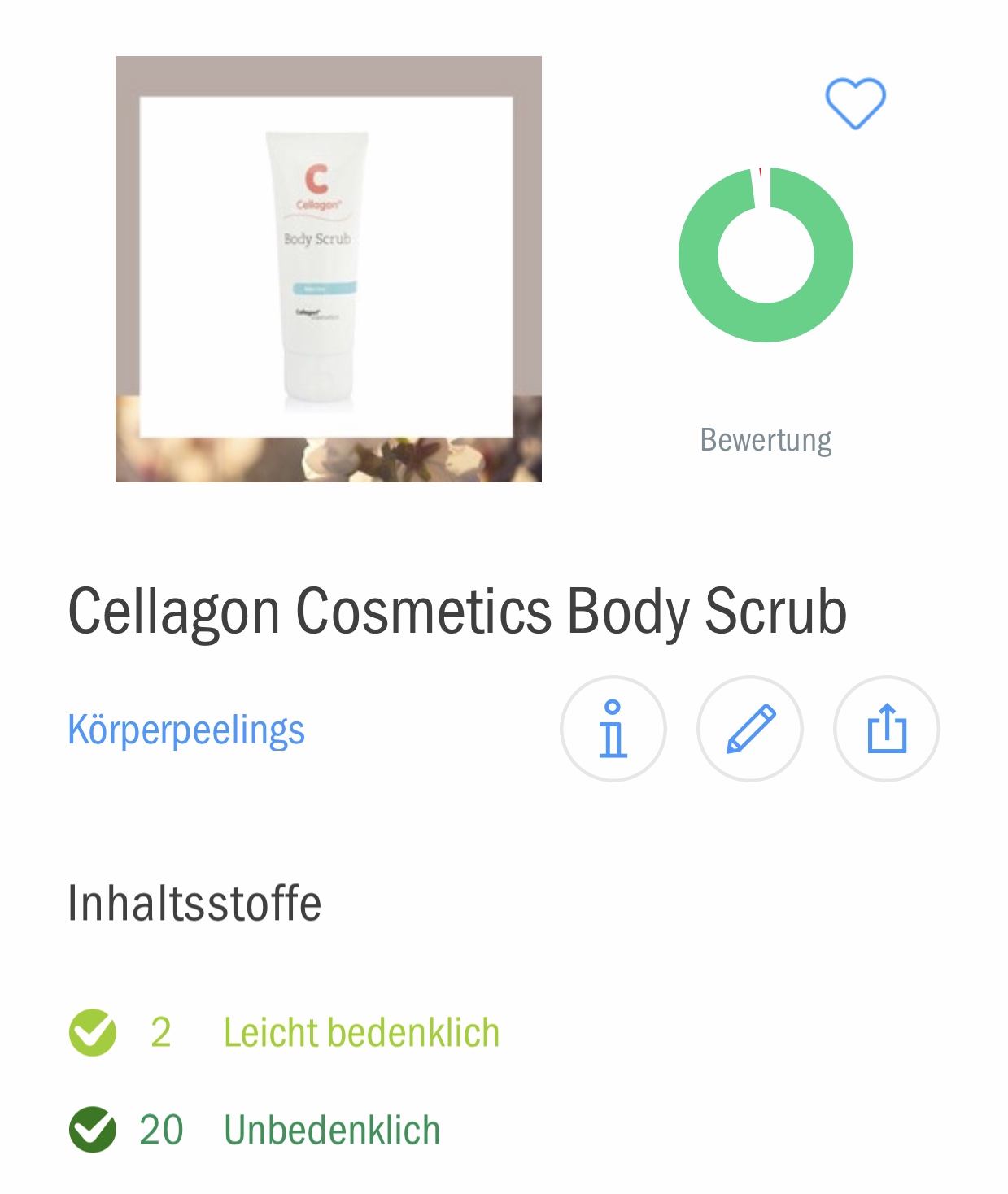Show the 20 Unbedenklich ingredients
Viewport: 1008px width, 1194px height.
click(331, 1130)
